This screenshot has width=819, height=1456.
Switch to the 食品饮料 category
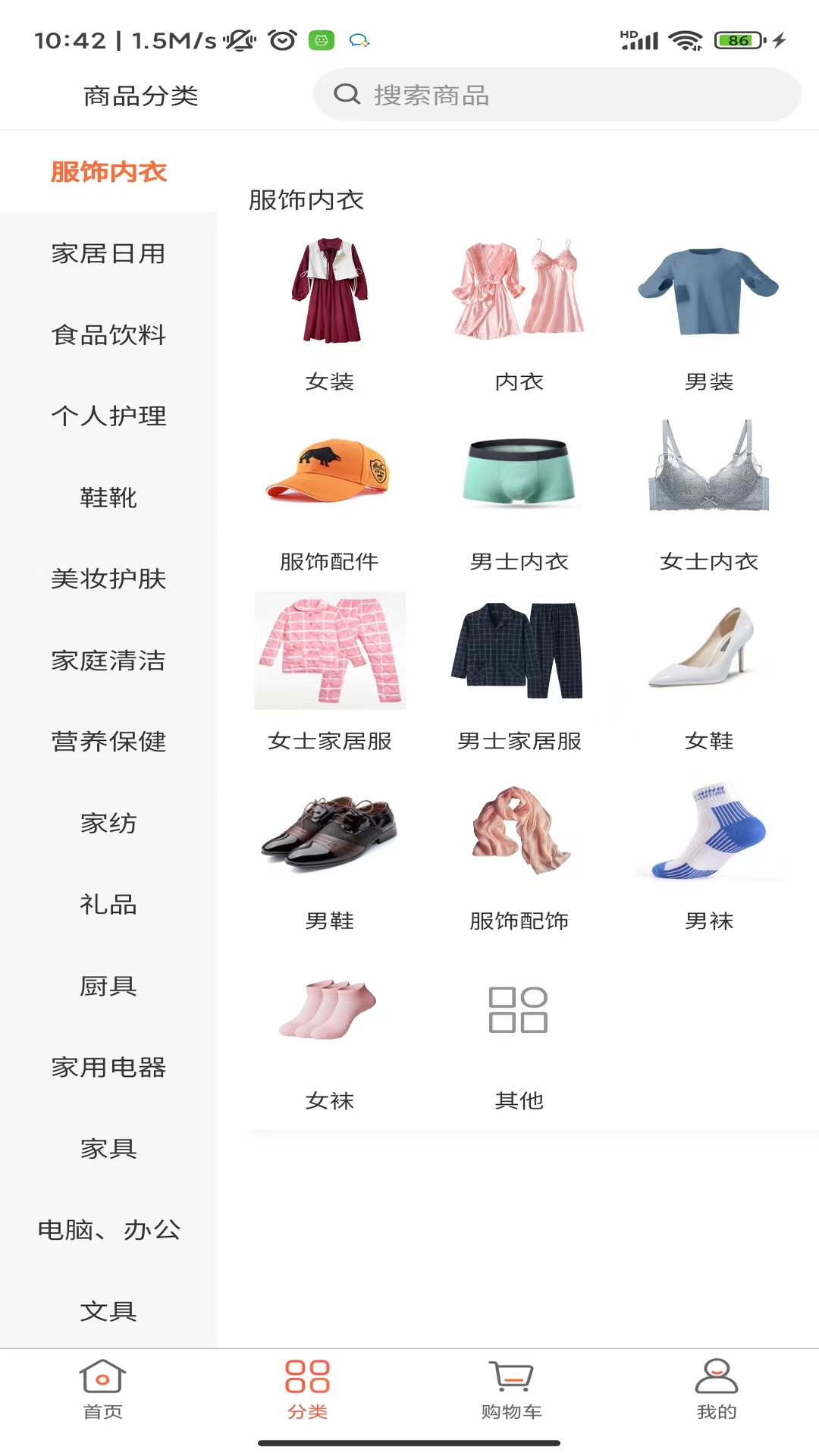[108, 335]
